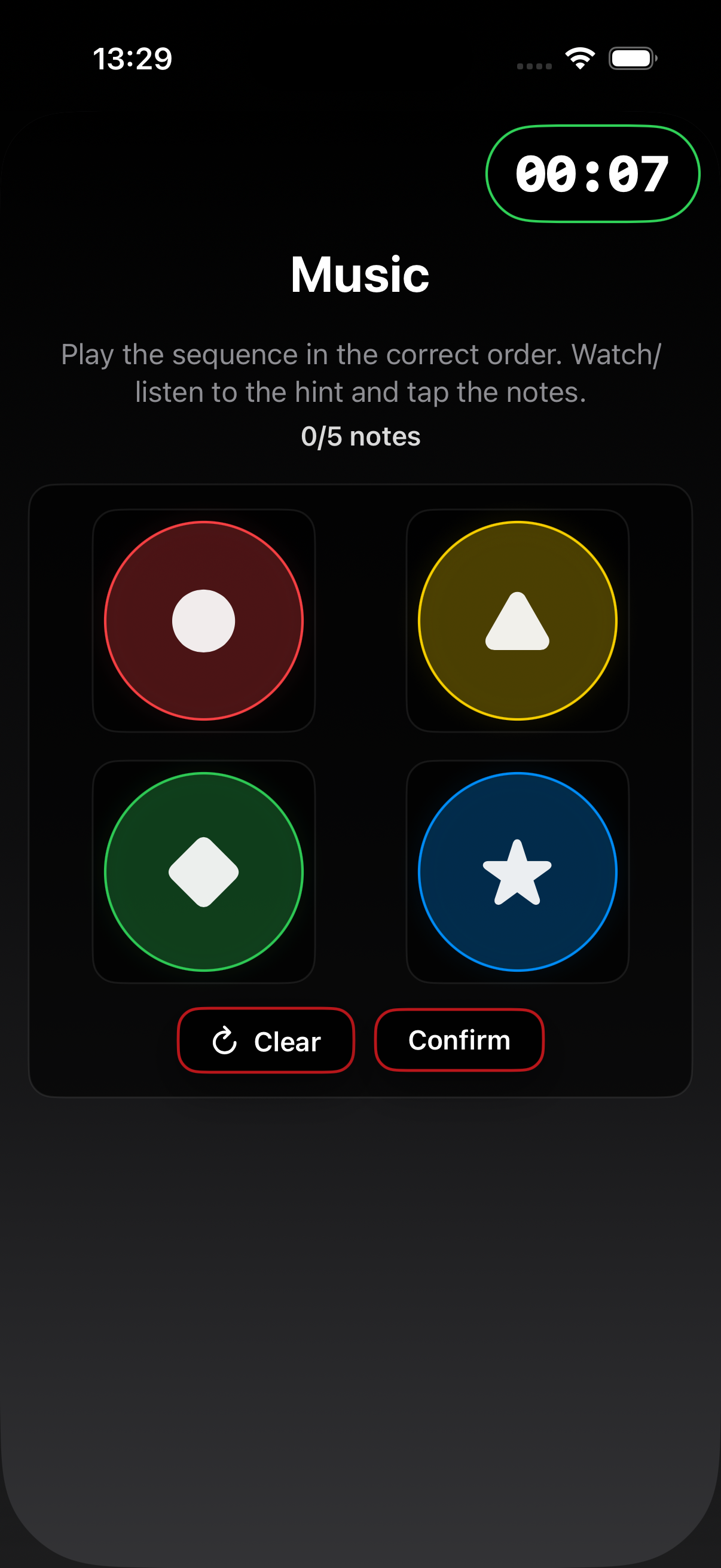This screenshot has width=721, height=1568.
Task: Select the blue star note
Action: point(517,872)
